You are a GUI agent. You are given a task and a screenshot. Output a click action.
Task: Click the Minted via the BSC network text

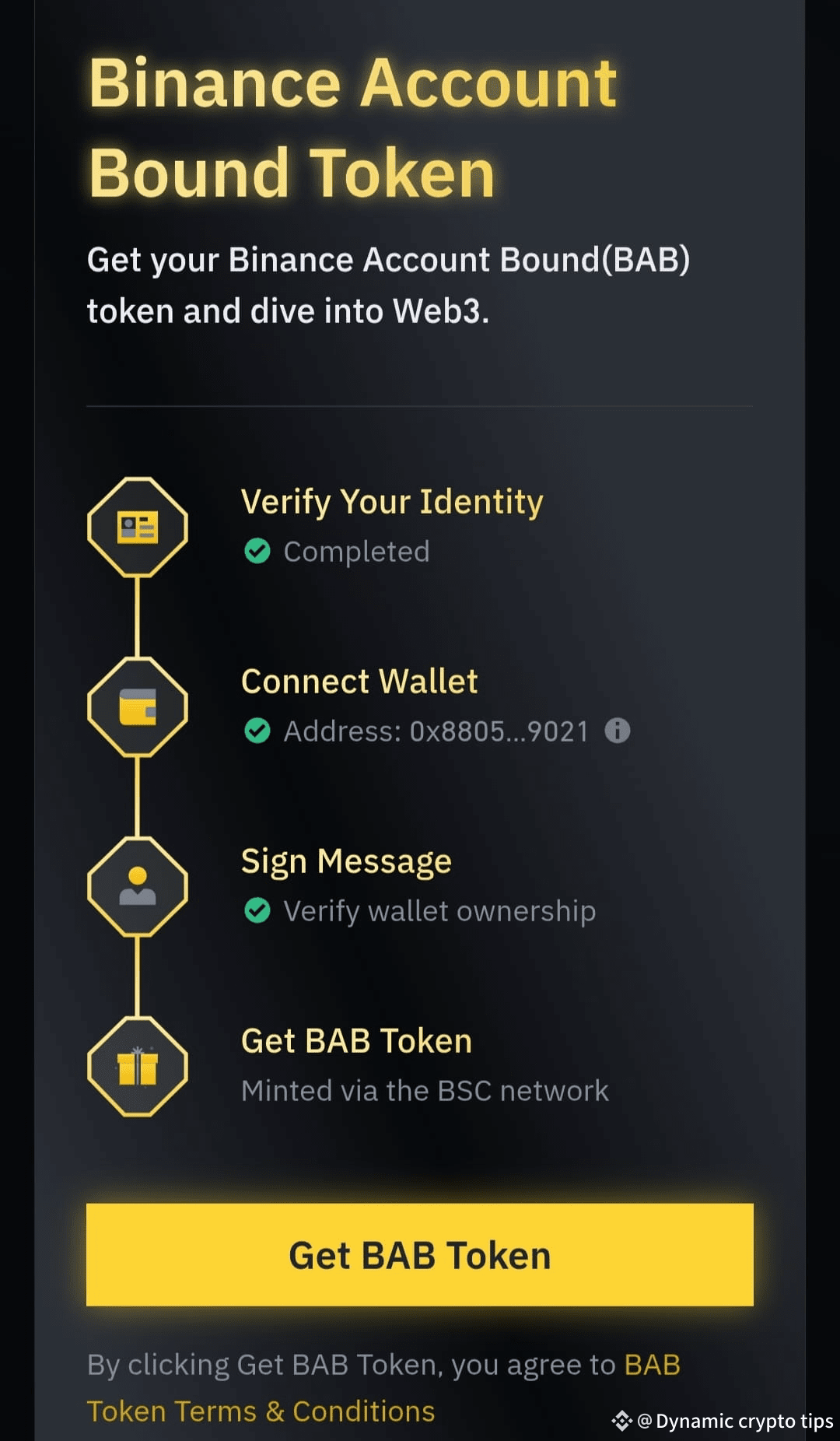(x=425, y=1090)
